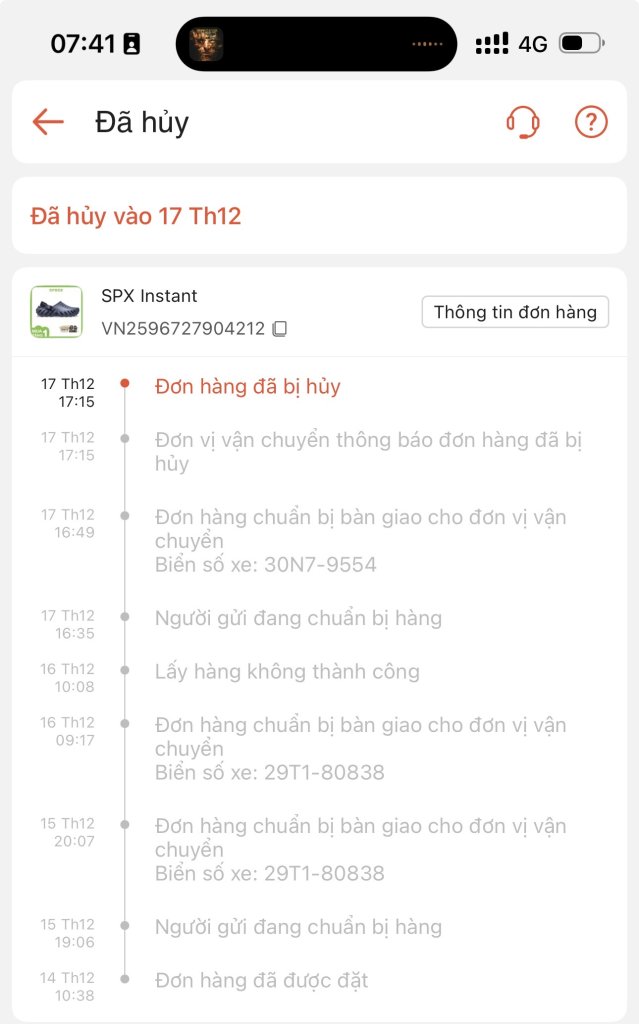Open the help question mark icon

tap(591, 122)
